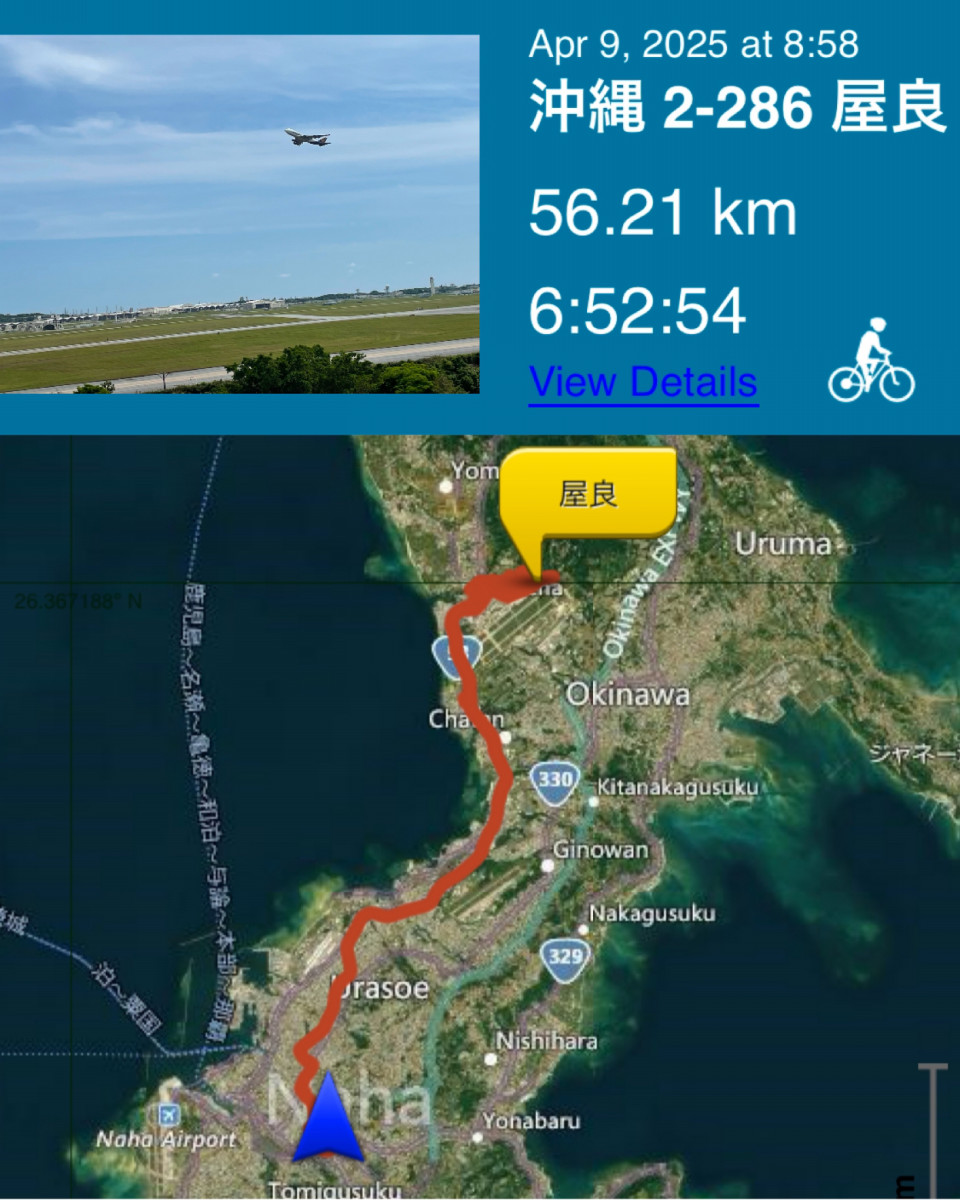This screenshot has width=960, height=1200.
Task: Open the airplane photo thumbnail
Action: (240, 214)
